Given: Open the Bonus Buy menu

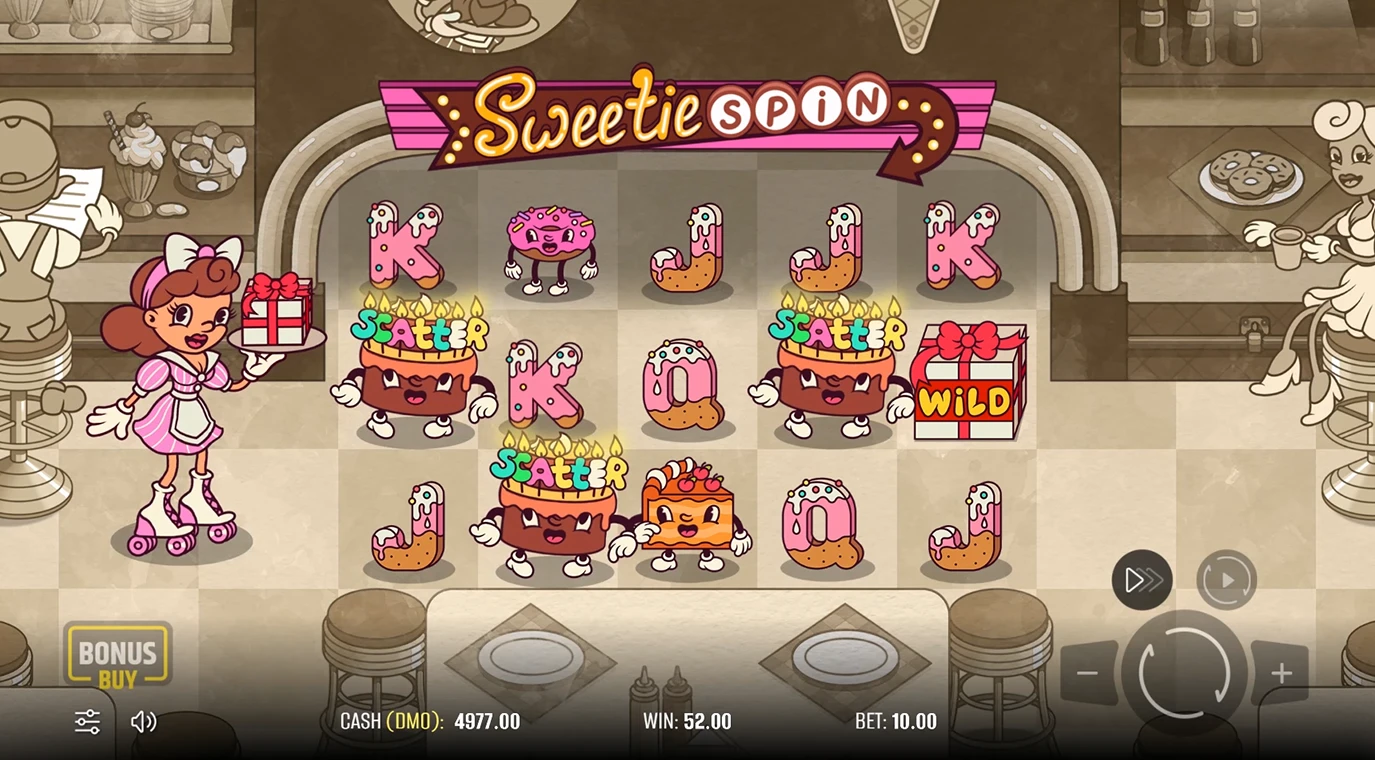Looking at the screenshot, I should click(118, 658).
